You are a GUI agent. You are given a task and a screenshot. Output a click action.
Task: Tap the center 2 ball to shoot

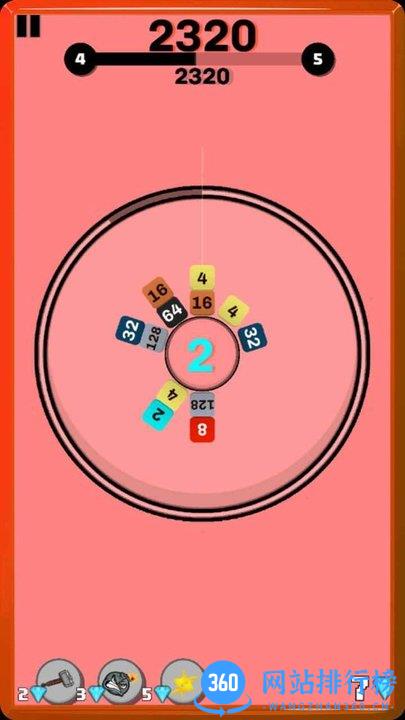point(202,354)
